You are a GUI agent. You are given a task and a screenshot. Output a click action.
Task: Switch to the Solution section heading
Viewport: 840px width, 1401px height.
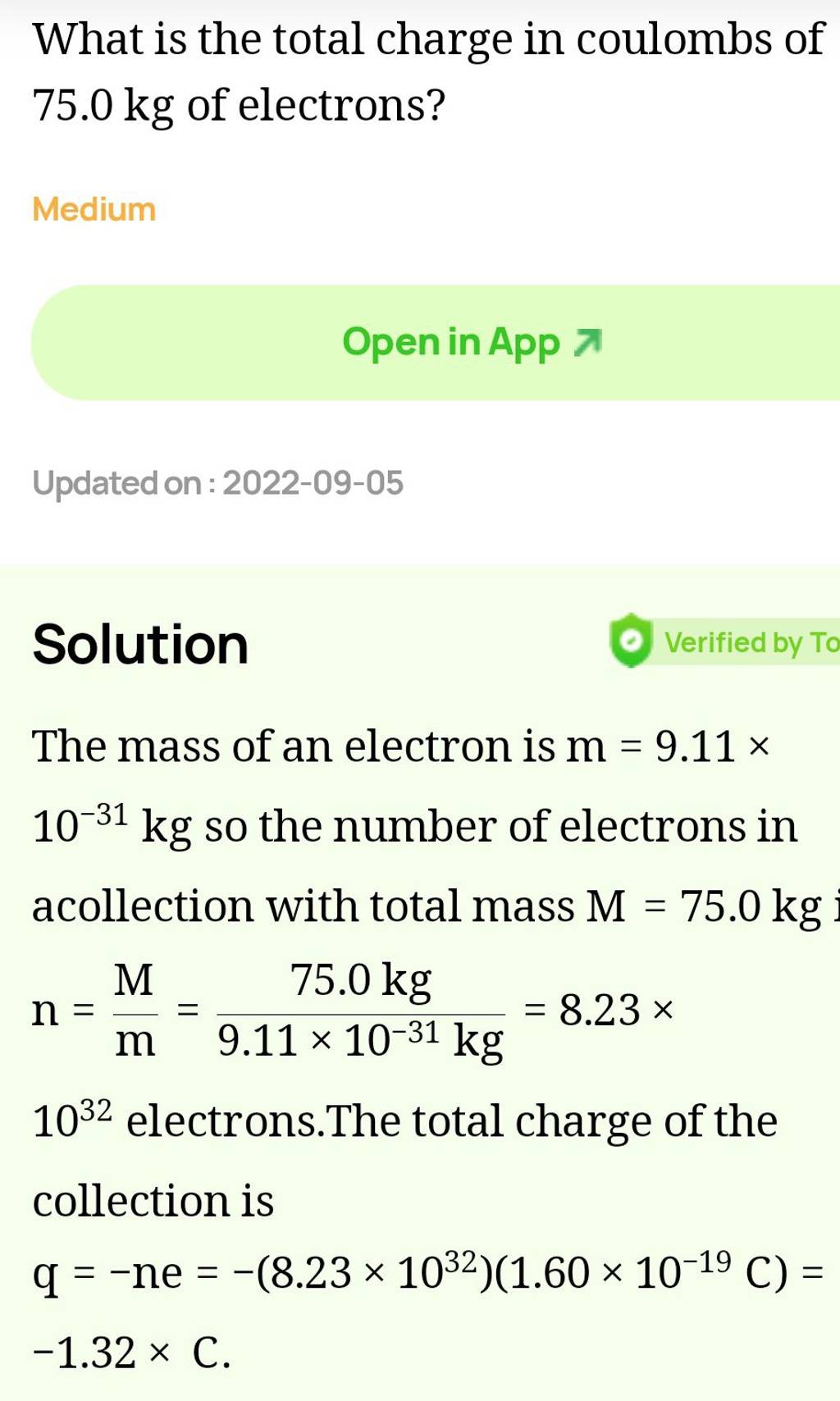tap(139, 644)
